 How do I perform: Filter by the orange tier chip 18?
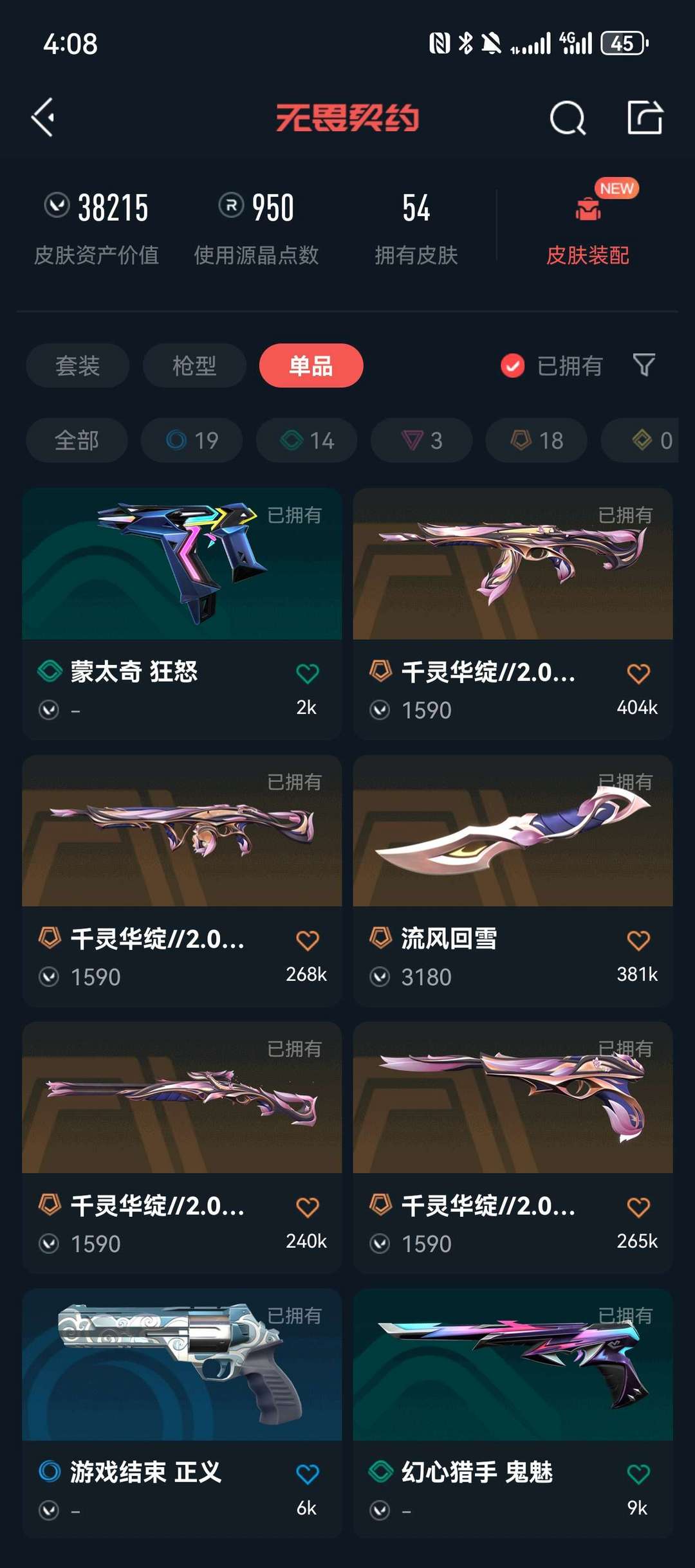tap(537, 441)
